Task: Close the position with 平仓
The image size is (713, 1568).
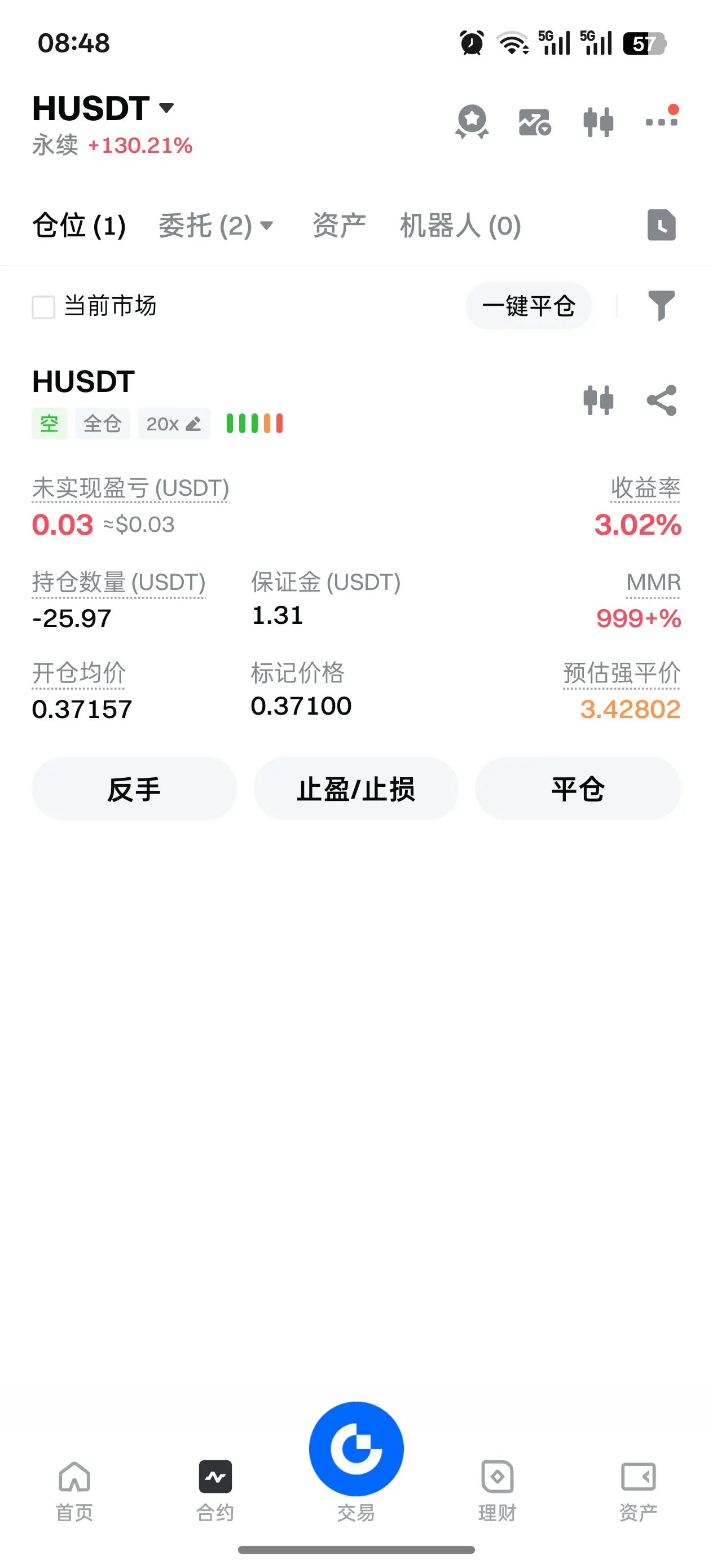Action: (x=578, y=789)
